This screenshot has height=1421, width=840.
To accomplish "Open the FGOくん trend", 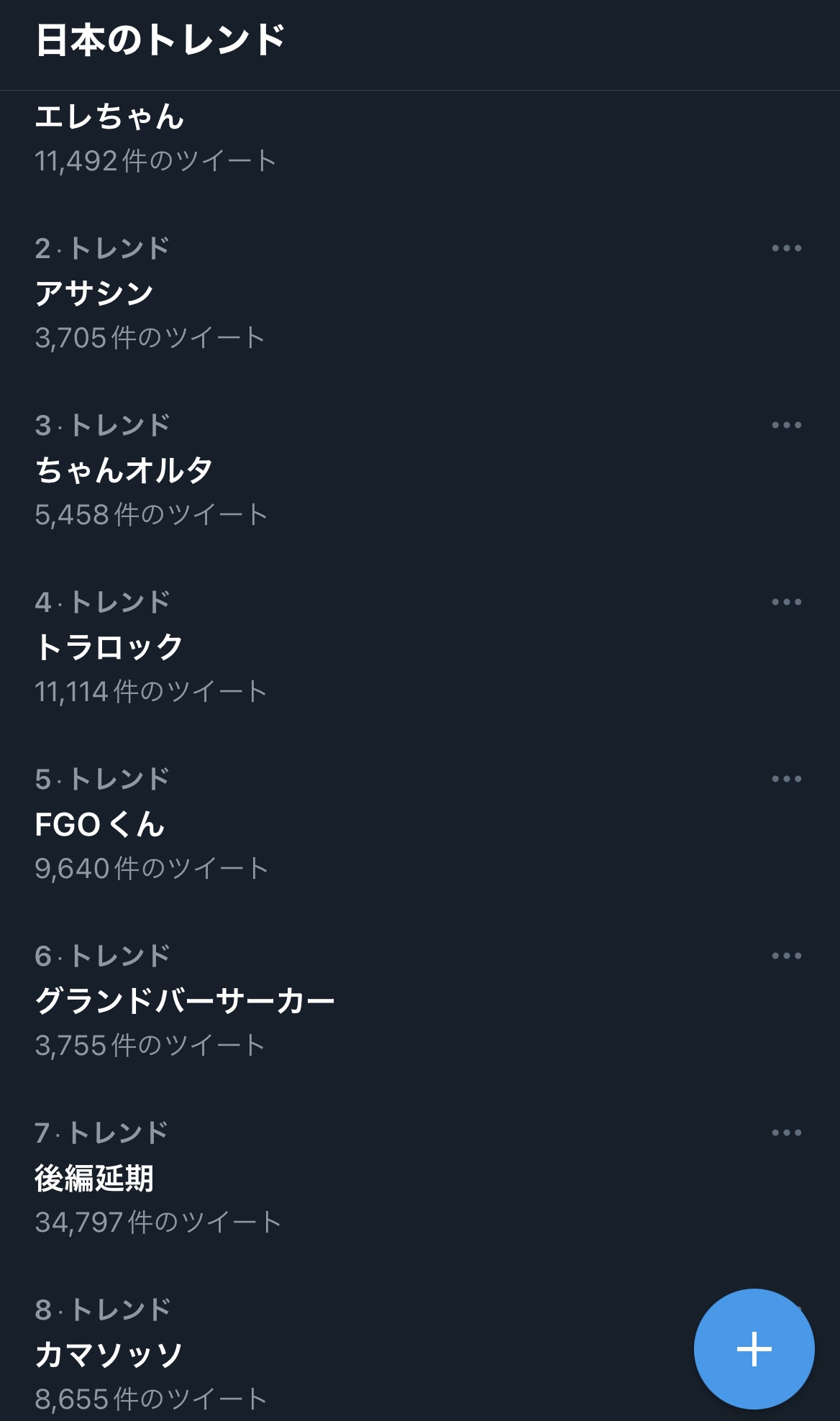I will coord(100,824).
